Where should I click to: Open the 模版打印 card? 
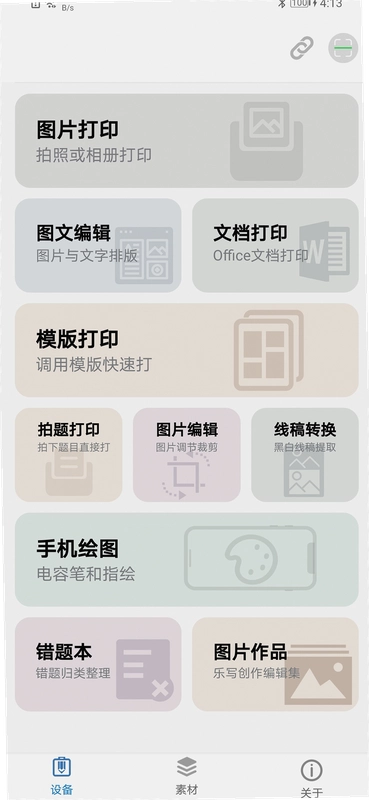(x=186, y=350)
